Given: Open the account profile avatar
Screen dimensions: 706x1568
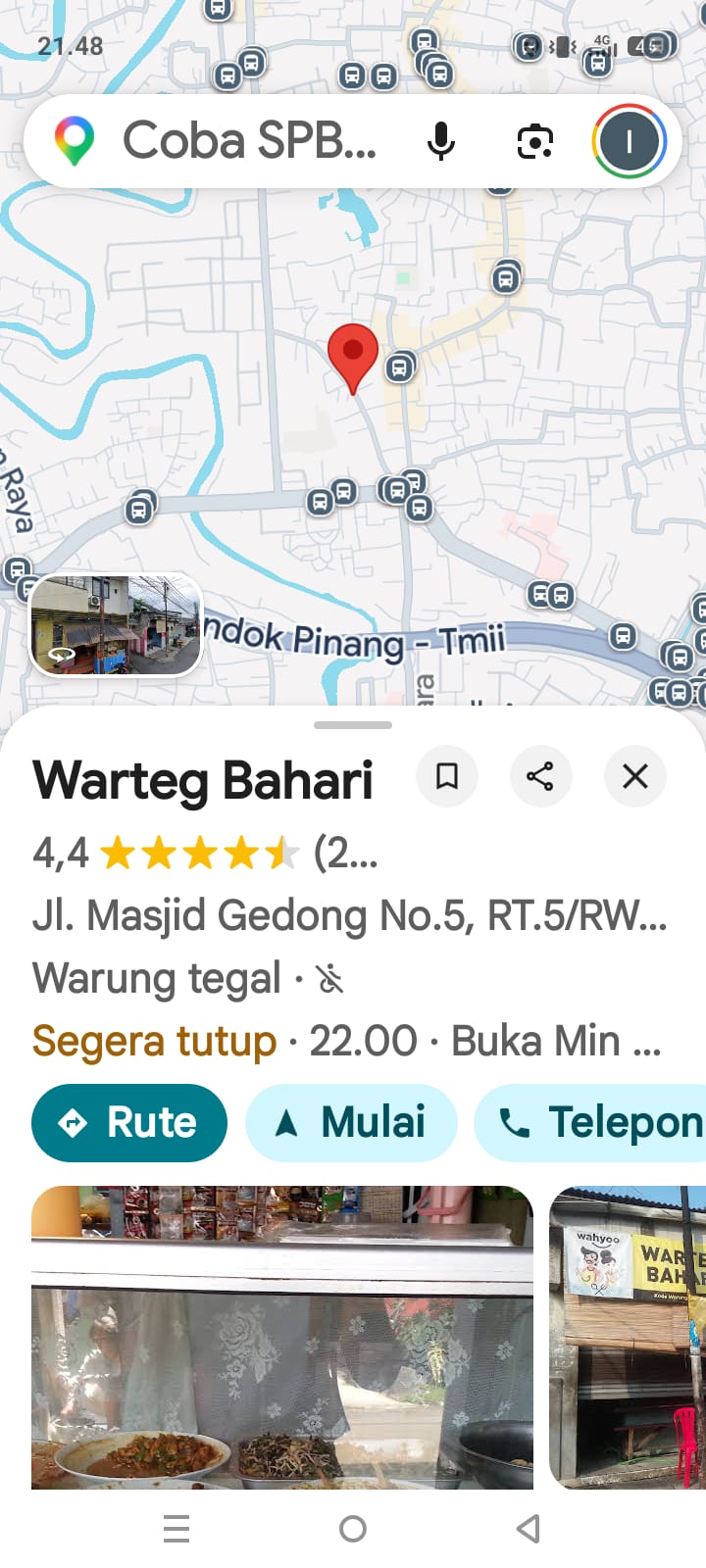Looking at the screenshot, I should tap(629, 141).
